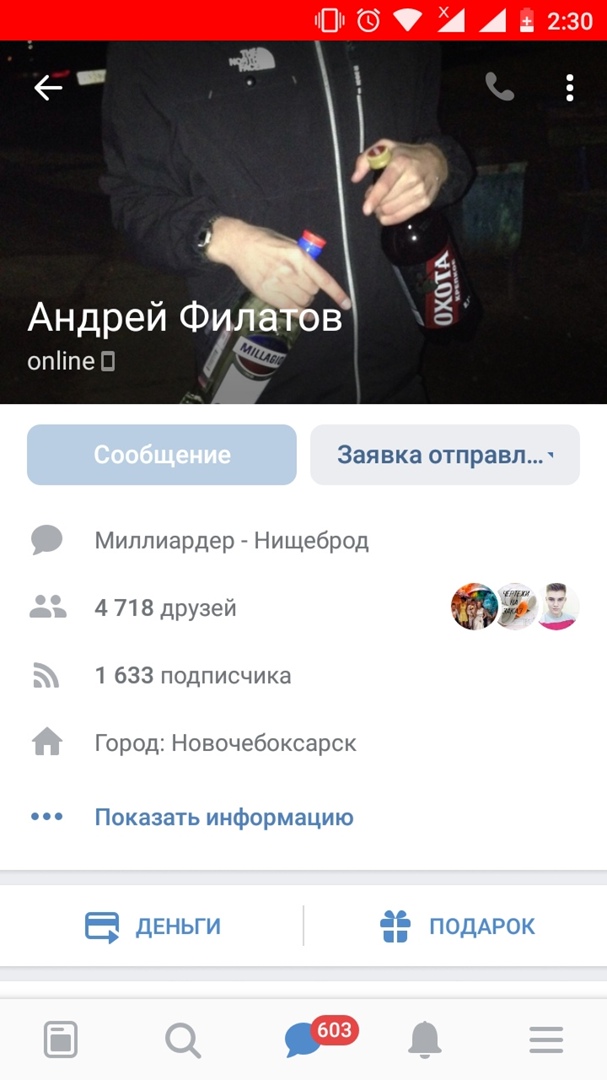Open the 4 718 друзей list

pos(165,607)
